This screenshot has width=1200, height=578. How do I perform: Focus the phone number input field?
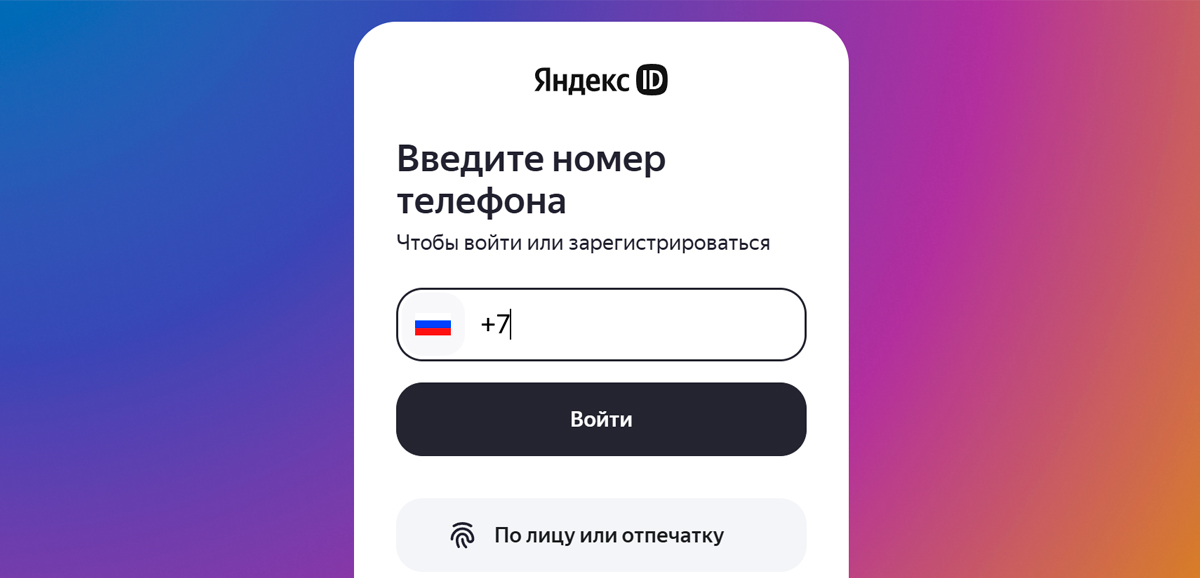coord(640,325)
